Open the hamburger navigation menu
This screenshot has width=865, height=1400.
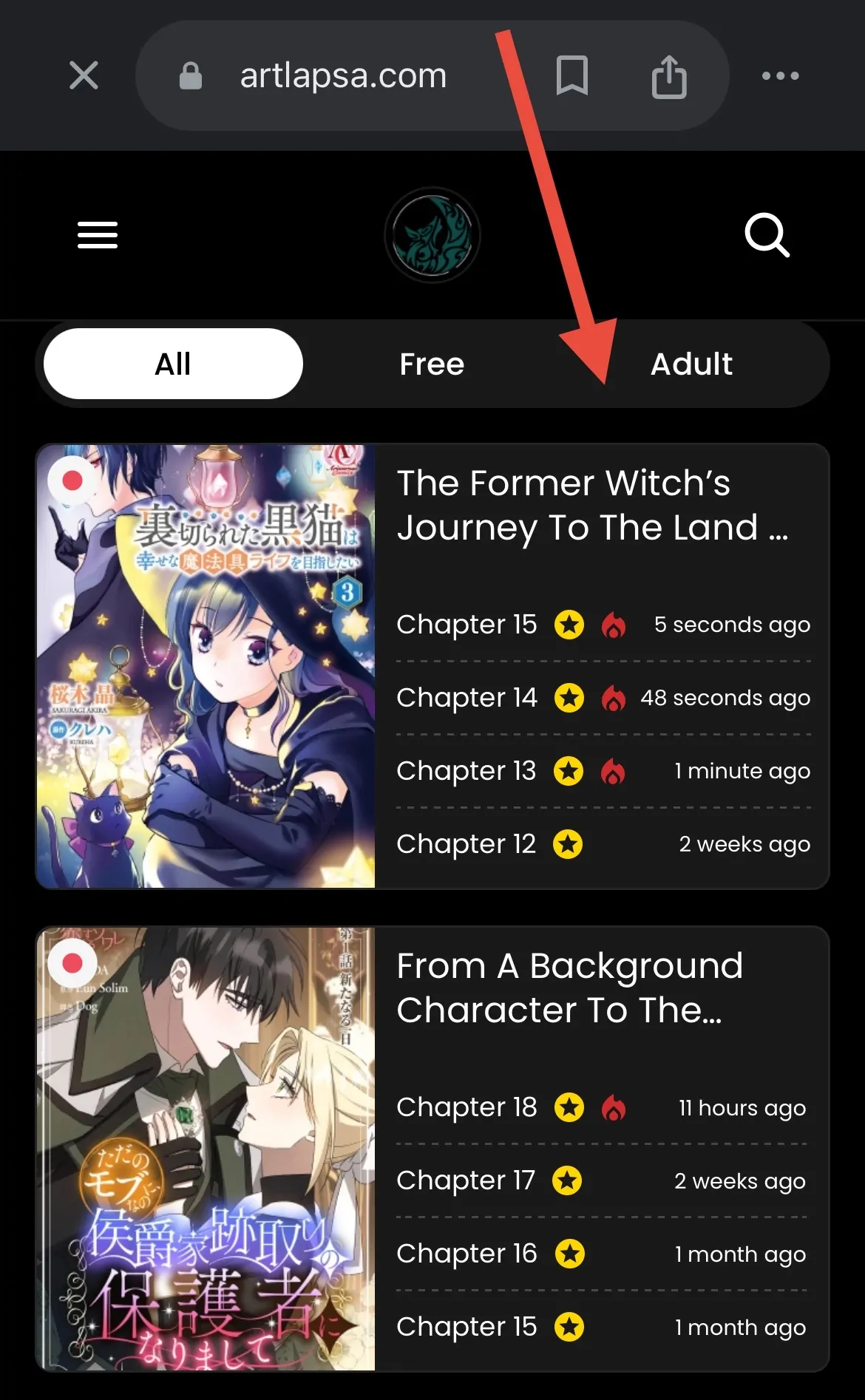[x=98, y=235]
